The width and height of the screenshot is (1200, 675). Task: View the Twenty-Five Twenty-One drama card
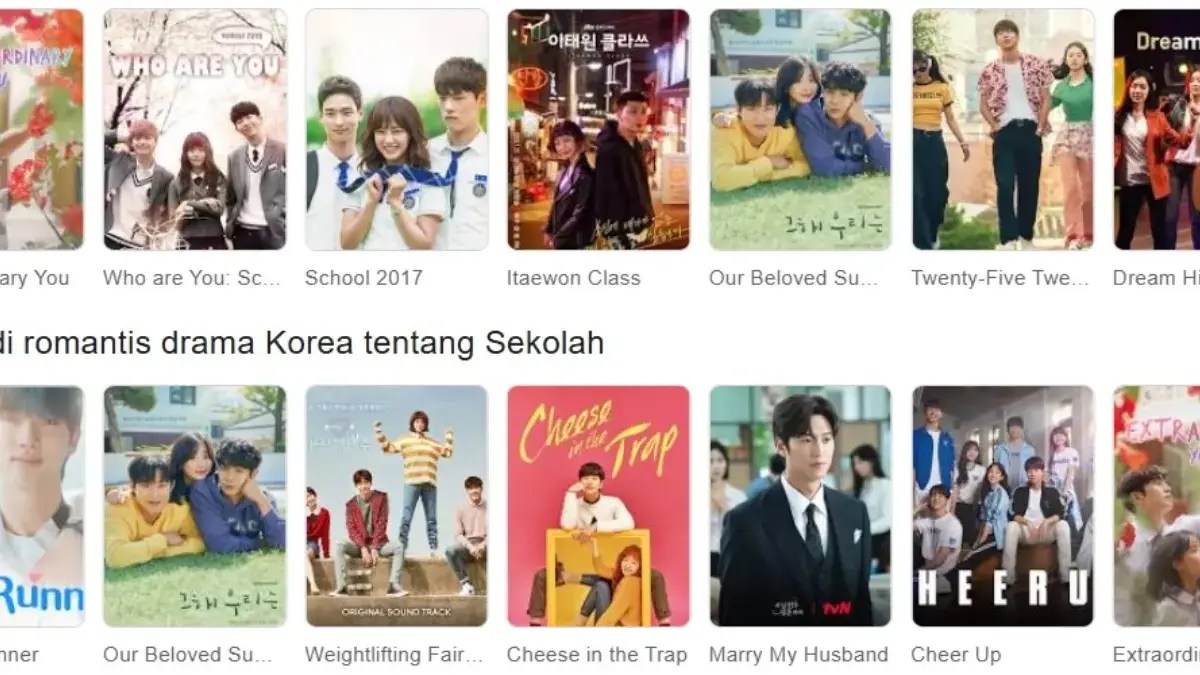[x=1003, y=130]
